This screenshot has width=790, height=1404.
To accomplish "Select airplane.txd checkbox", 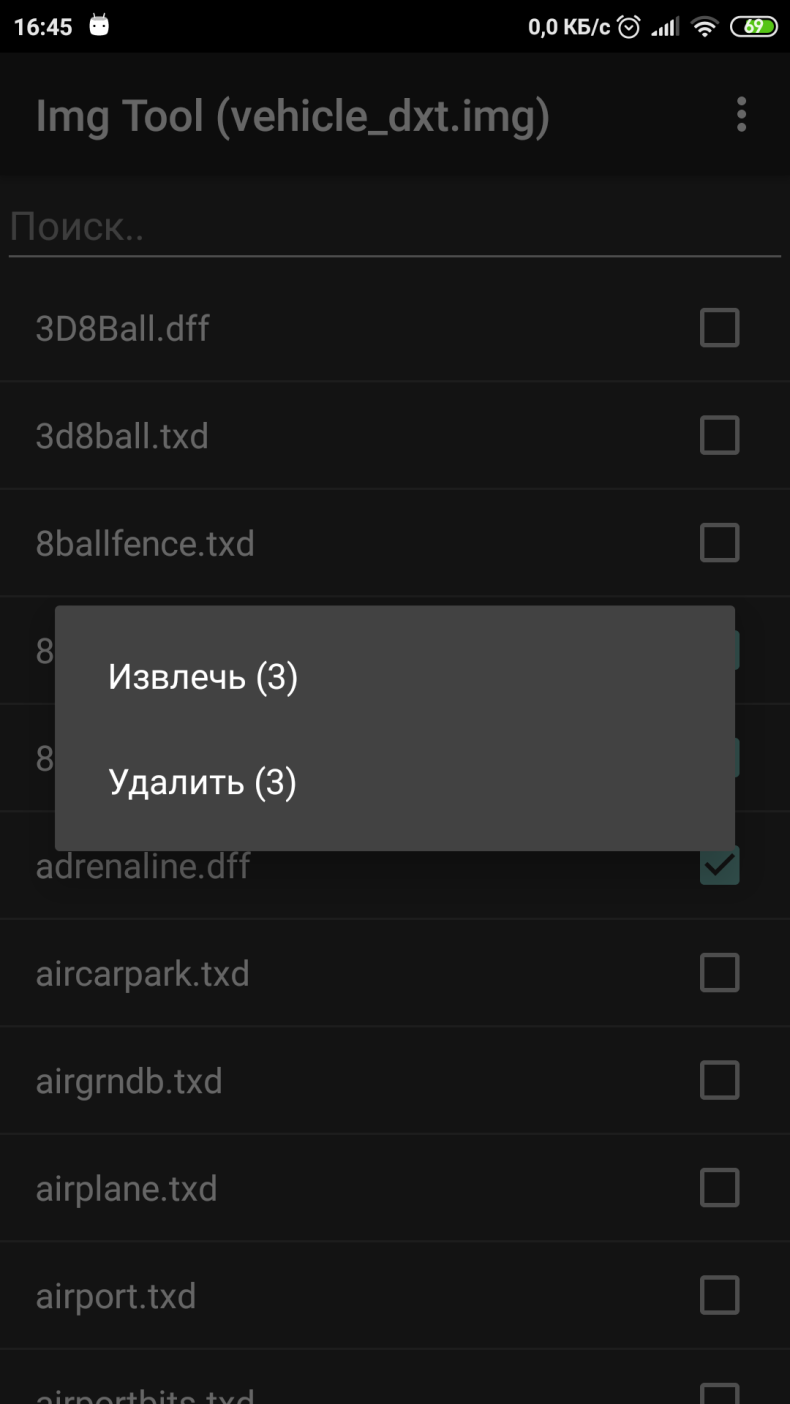I will pos(719,1188).
